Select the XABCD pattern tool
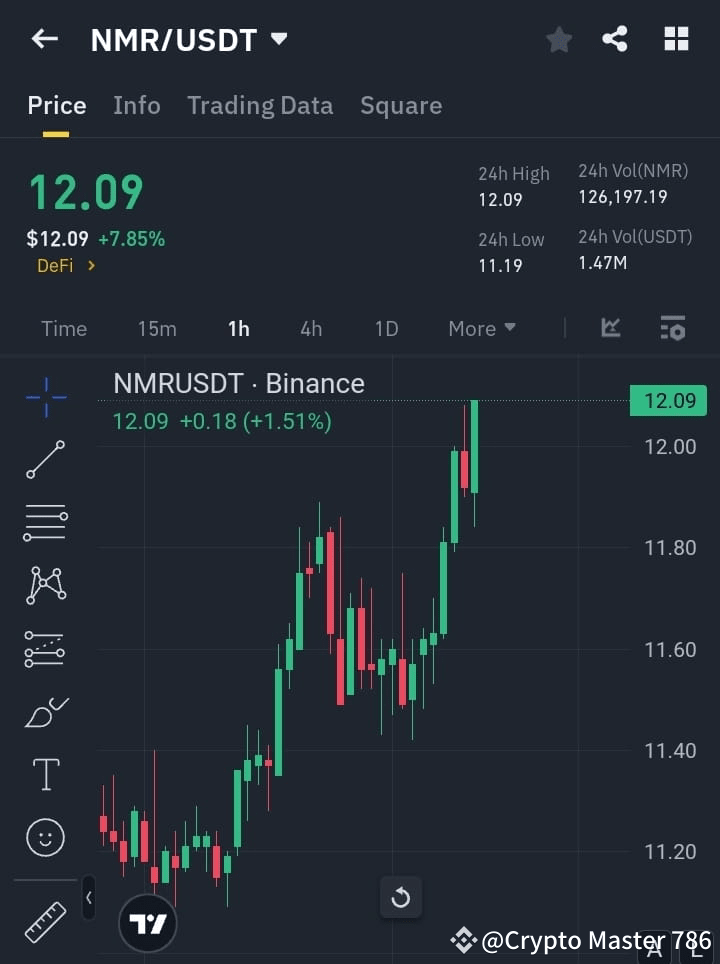 (x=44, y=586)
